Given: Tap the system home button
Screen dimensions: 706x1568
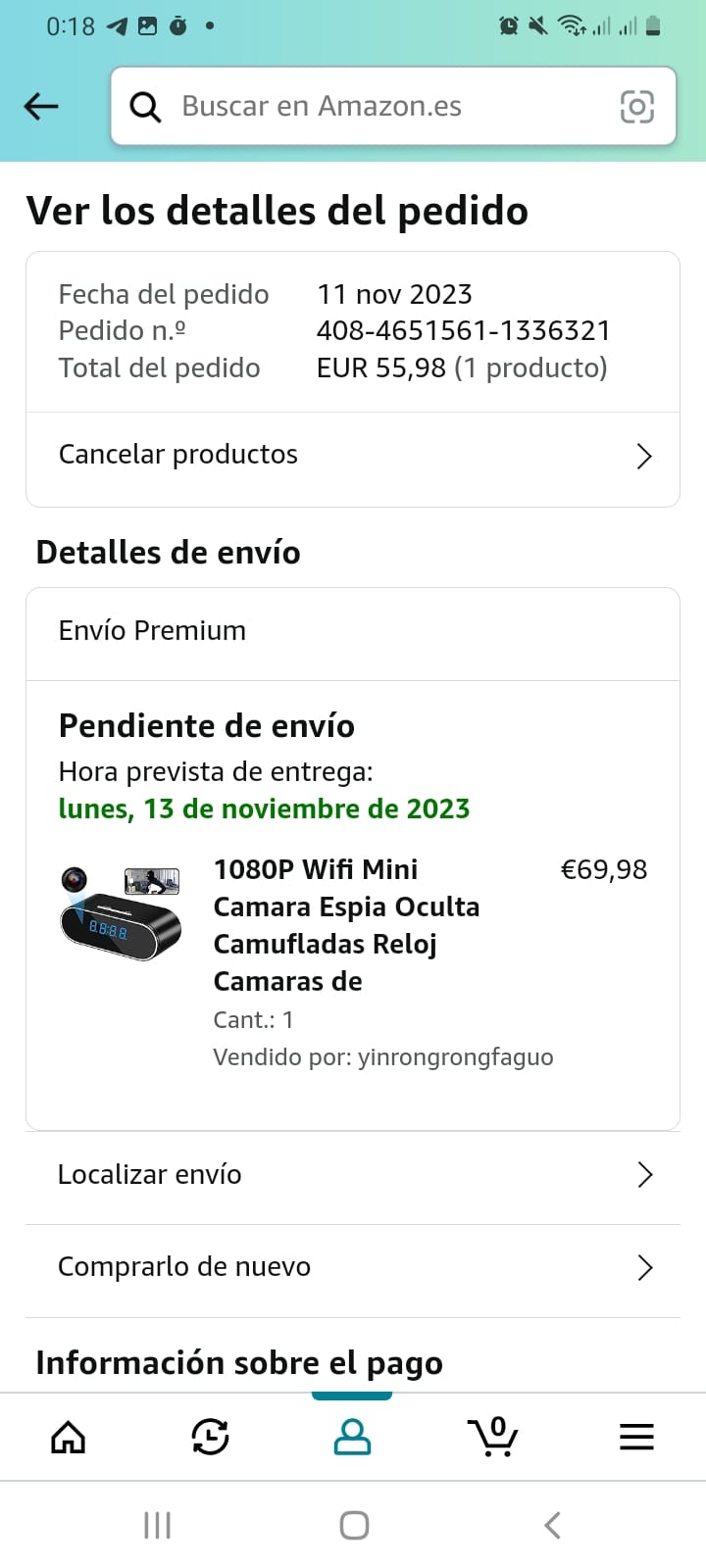Looking at the screenshot, I should click(354, 1525).
